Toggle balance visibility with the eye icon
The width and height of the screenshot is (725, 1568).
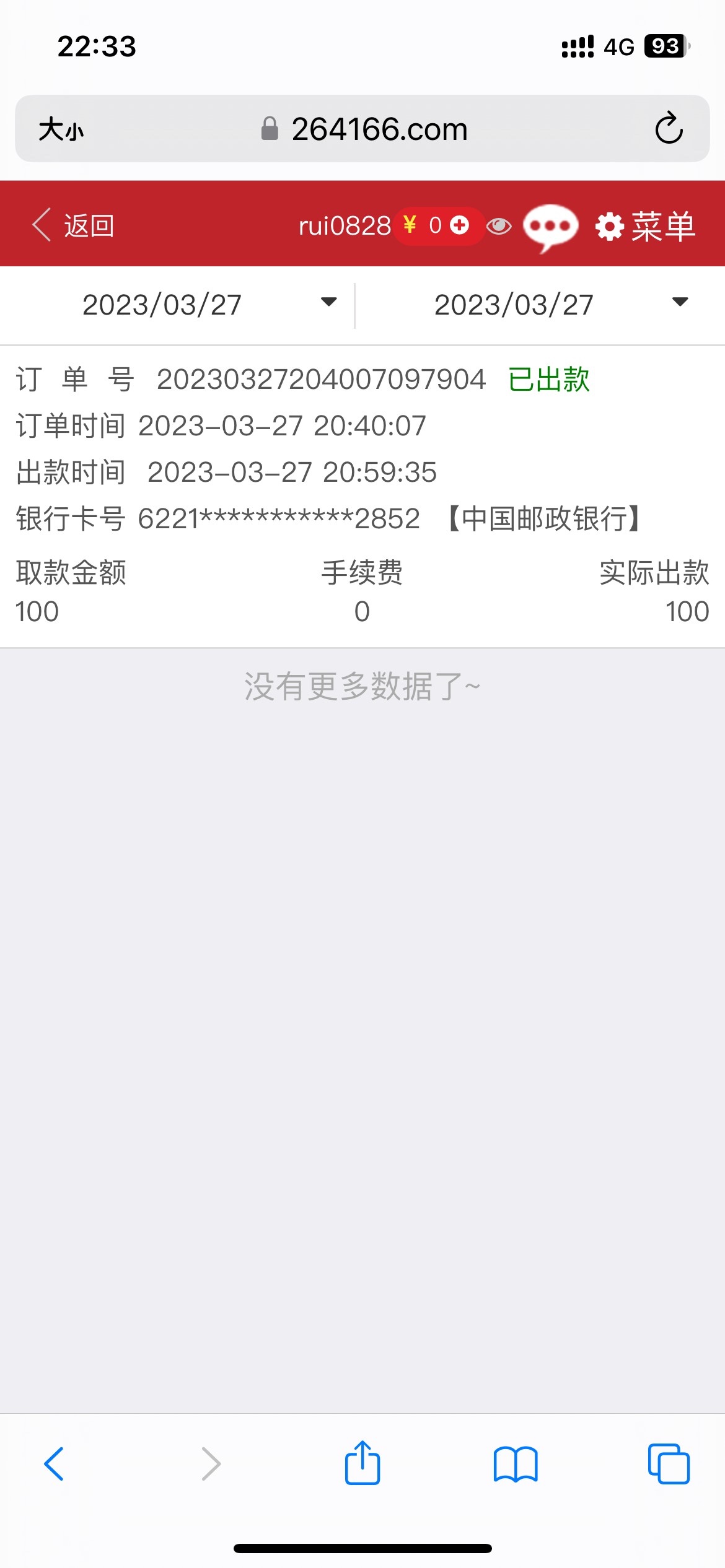[x=499, y=227]
